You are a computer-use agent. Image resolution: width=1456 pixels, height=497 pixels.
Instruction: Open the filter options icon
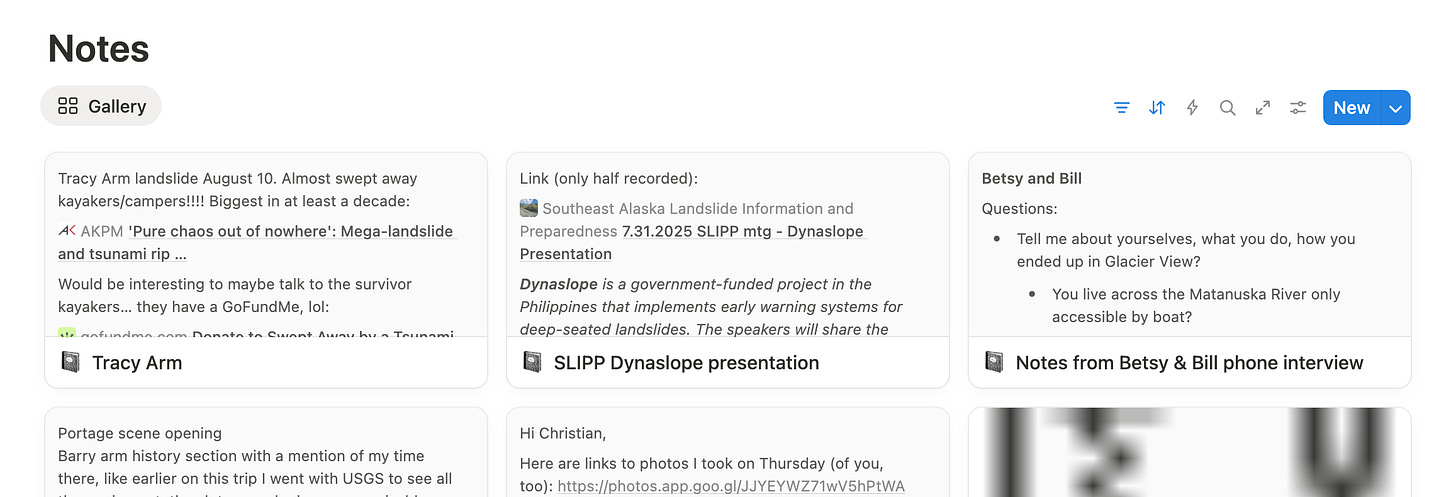[x=1122, y=108]
